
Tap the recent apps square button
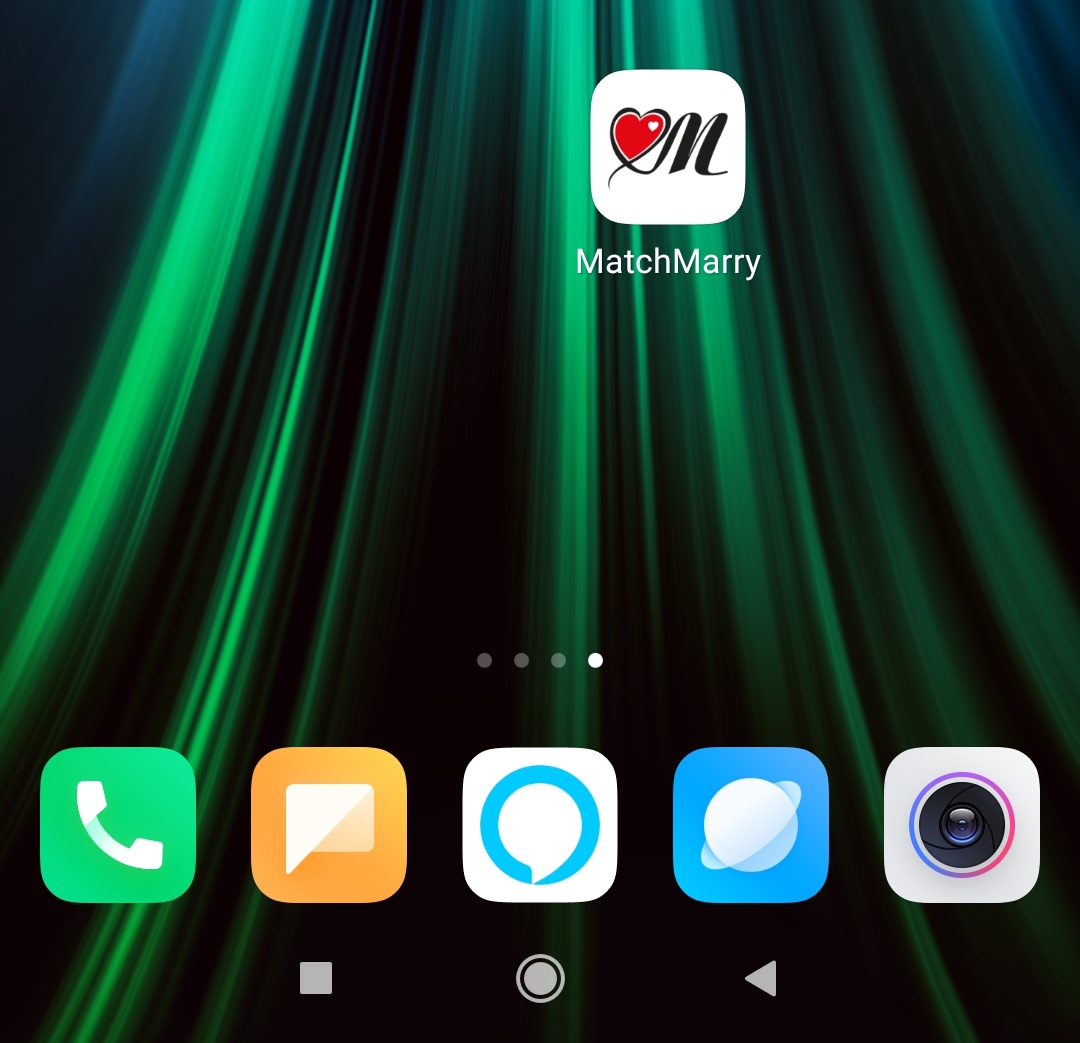click(x=316, y=978)
